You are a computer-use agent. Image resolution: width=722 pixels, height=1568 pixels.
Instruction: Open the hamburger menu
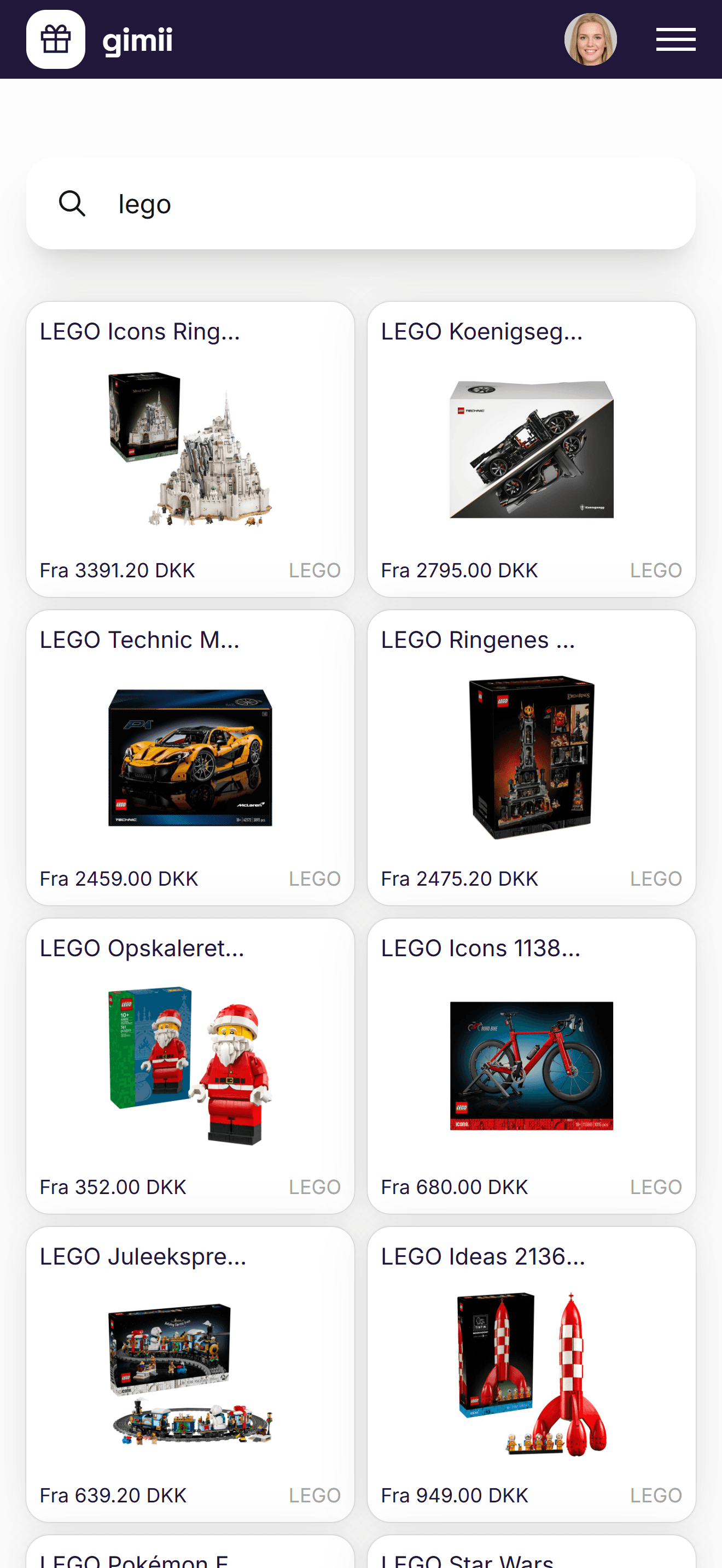coord(676,39)
